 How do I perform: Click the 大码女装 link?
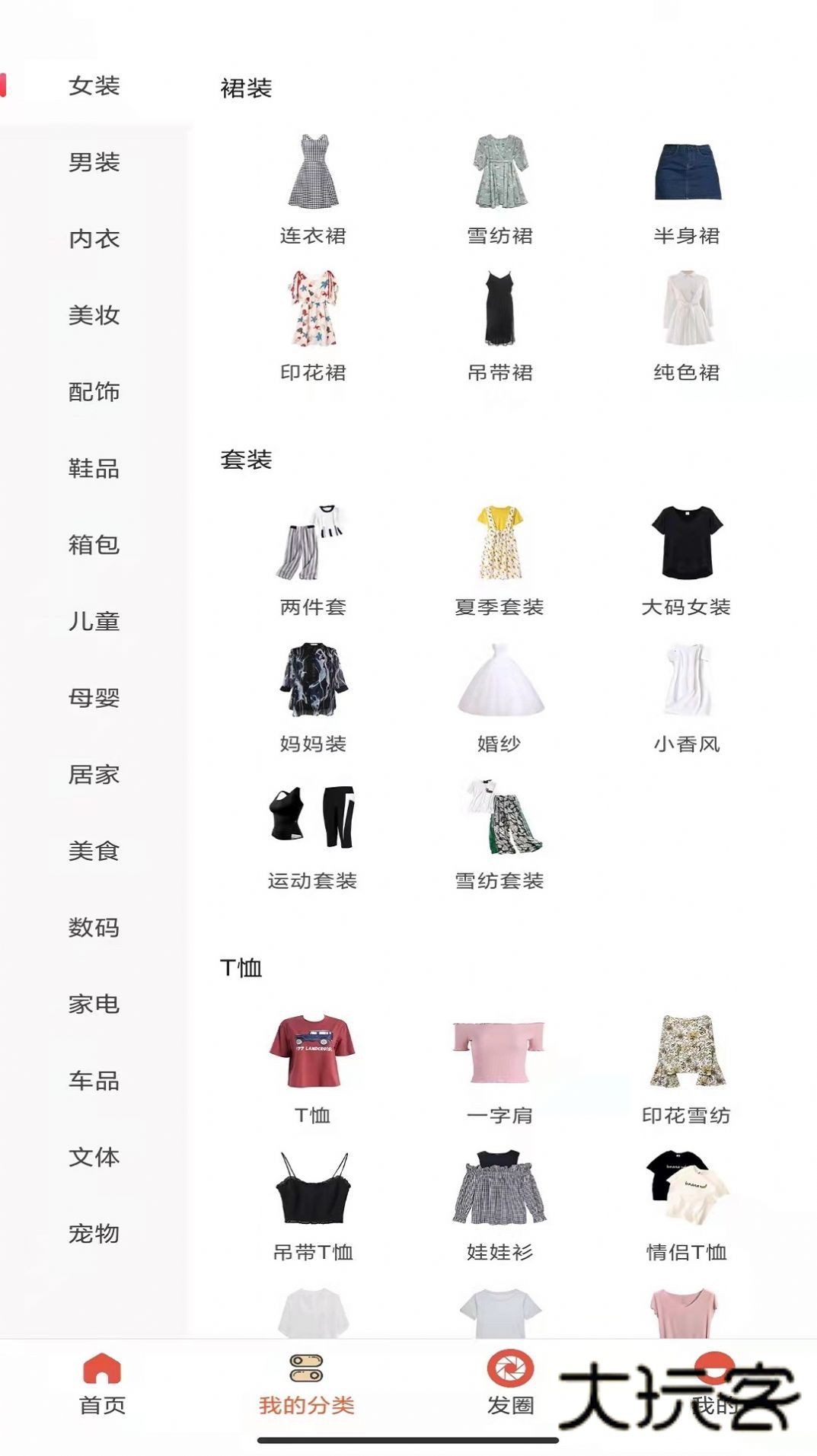[686, 607]
